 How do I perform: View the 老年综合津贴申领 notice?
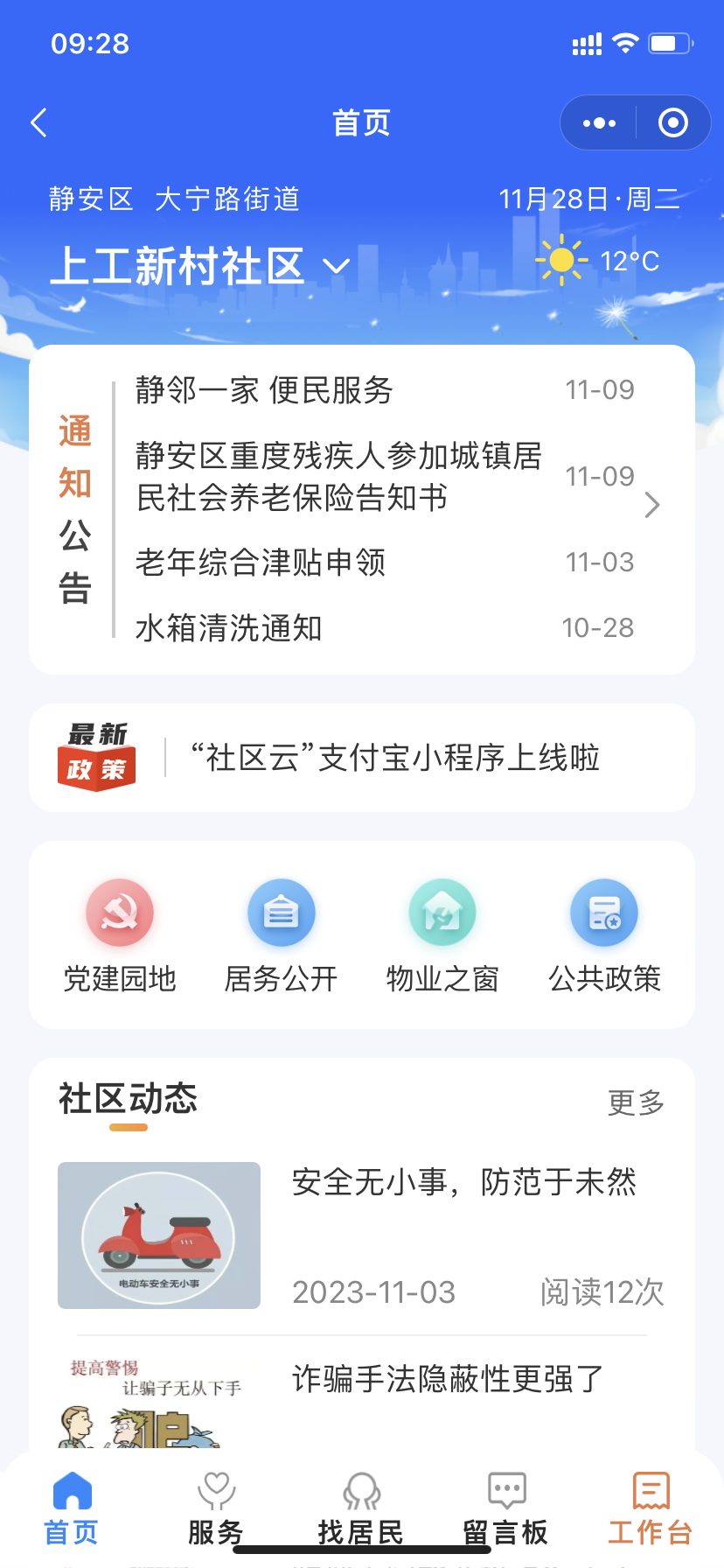[261, 563]
